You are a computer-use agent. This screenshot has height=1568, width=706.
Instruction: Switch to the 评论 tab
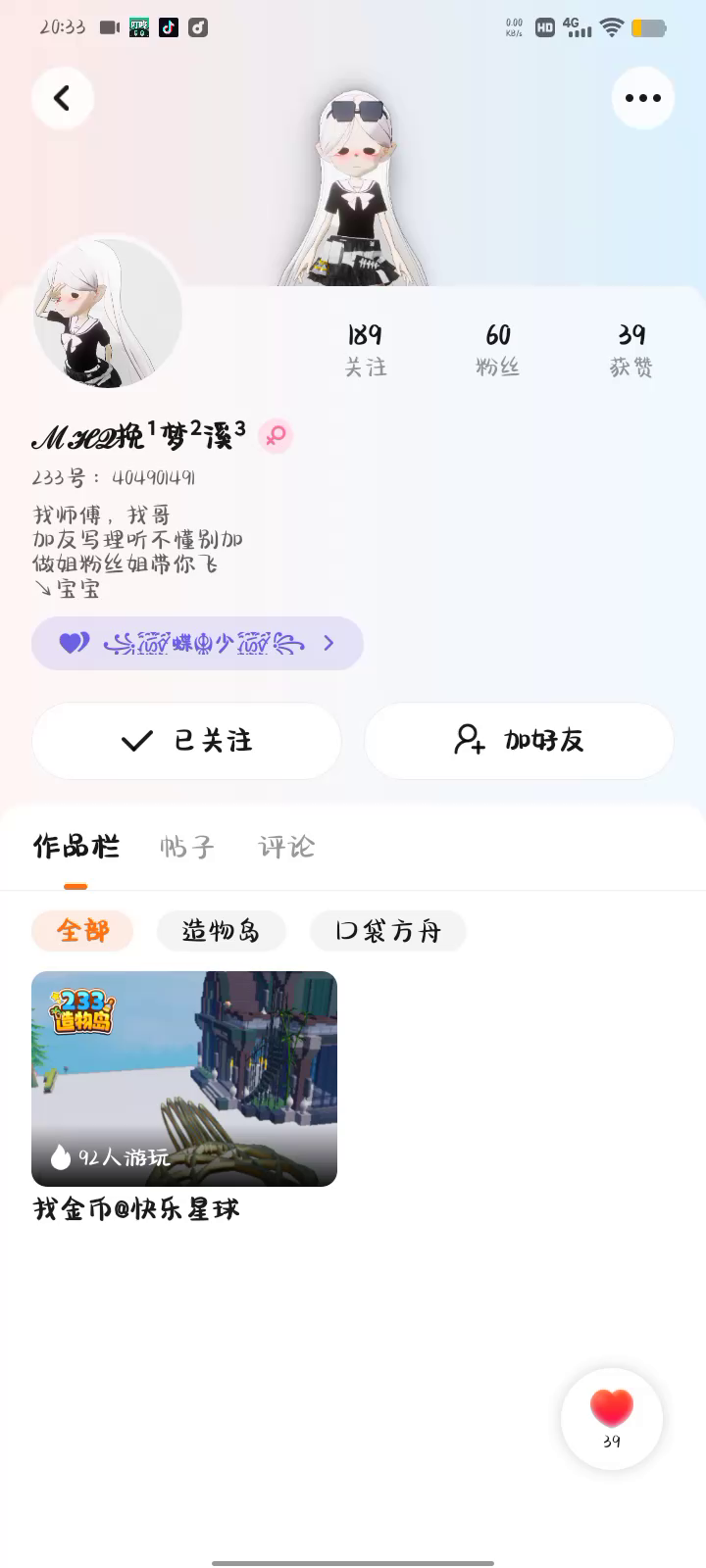click(x=286, y=847)
